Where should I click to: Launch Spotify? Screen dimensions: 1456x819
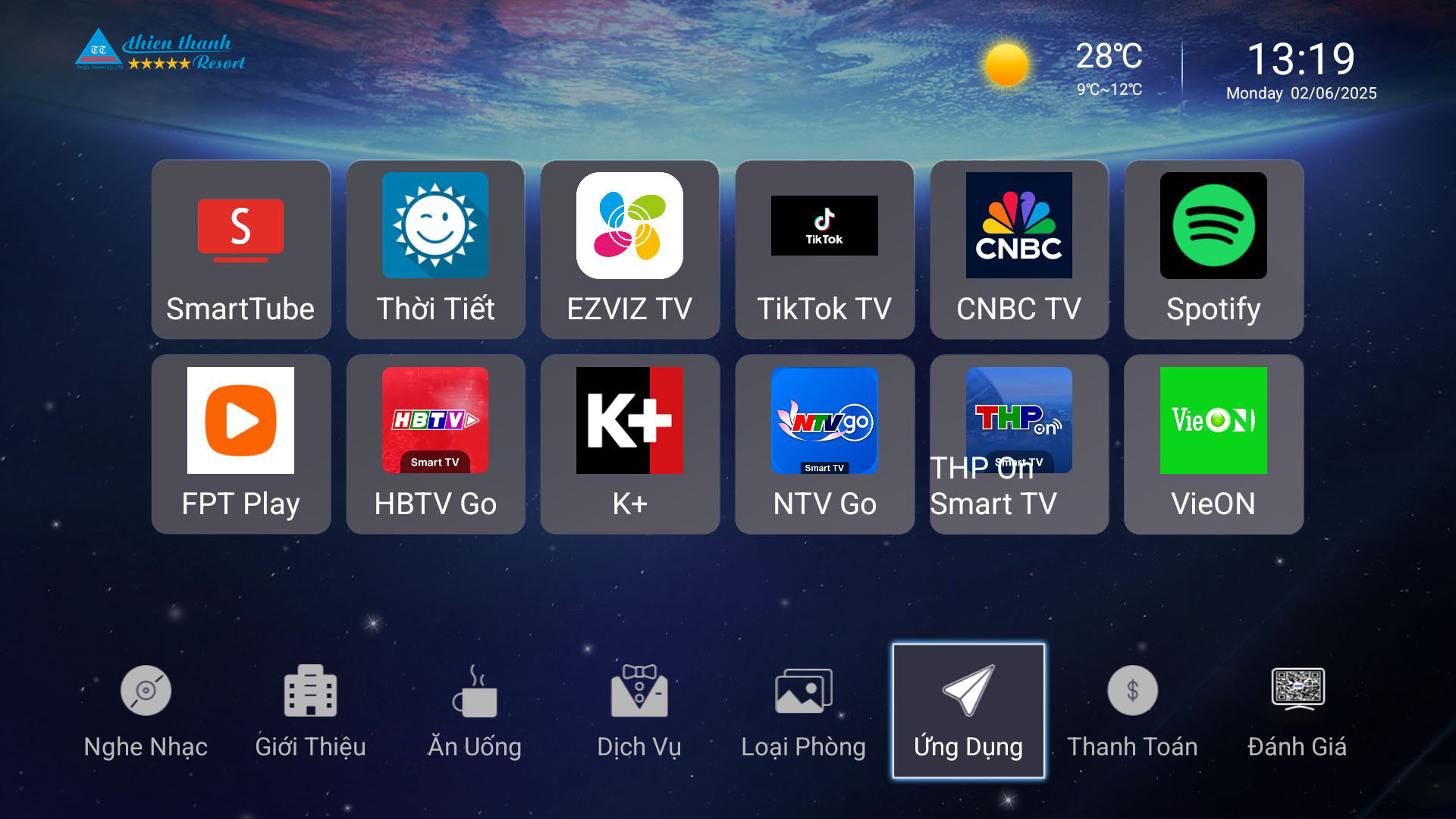(1213, 249)
